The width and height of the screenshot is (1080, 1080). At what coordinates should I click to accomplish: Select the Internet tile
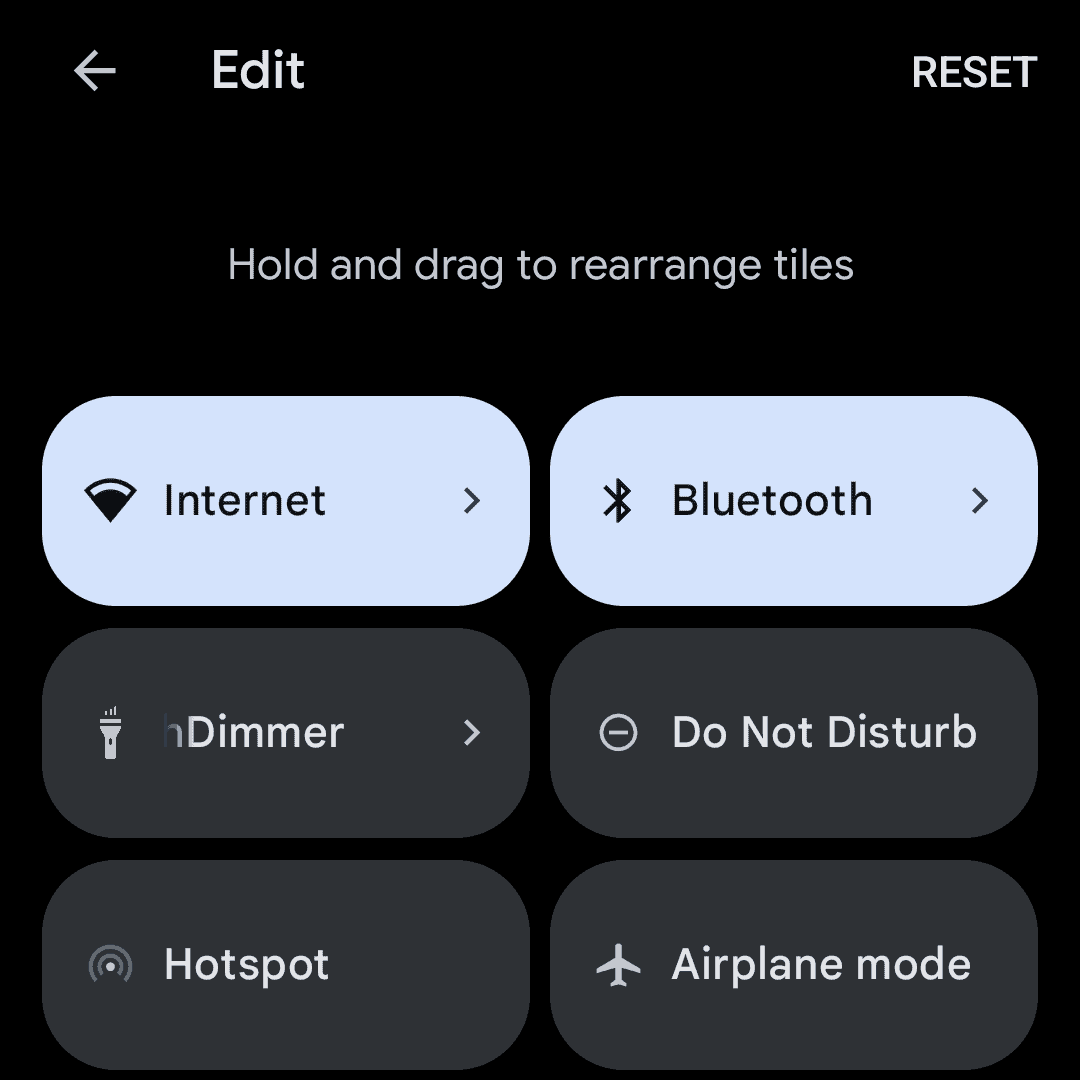(x=285, y=501)
